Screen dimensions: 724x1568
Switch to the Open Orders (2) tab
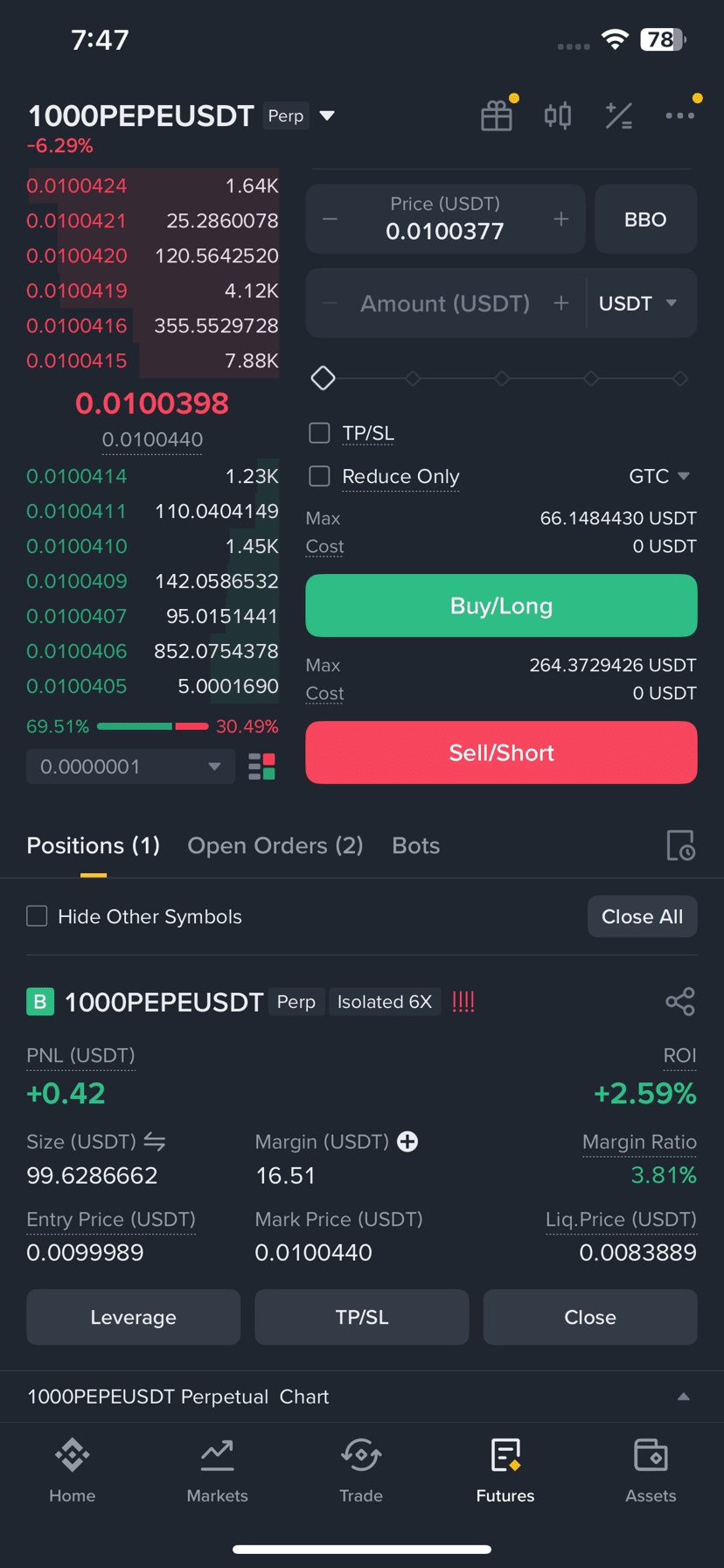pyautogui.click(x=275, y=845)
